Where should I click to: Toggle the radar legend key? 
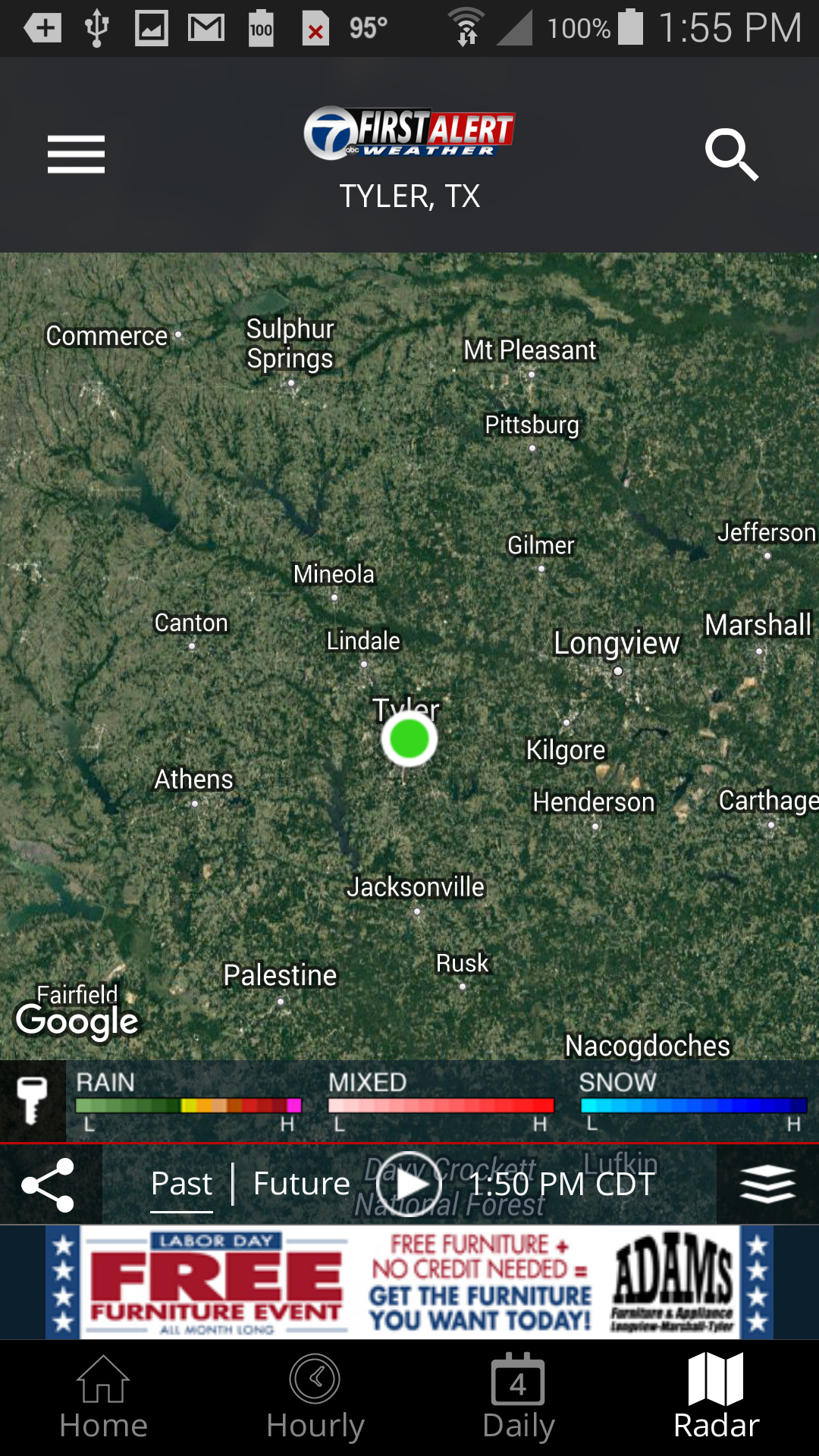click(x=32, y=1100)
